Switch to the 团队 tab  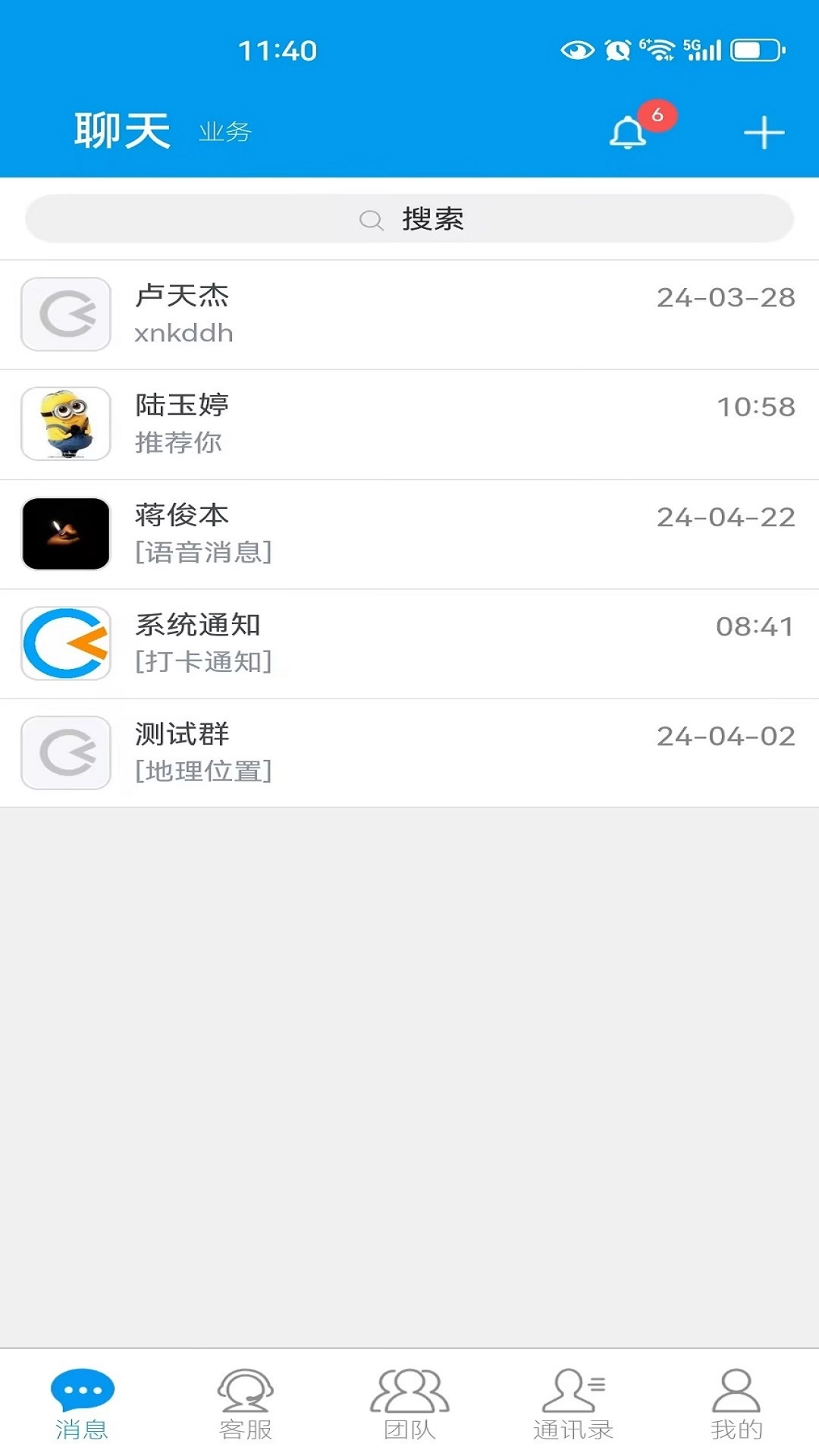409,1404
